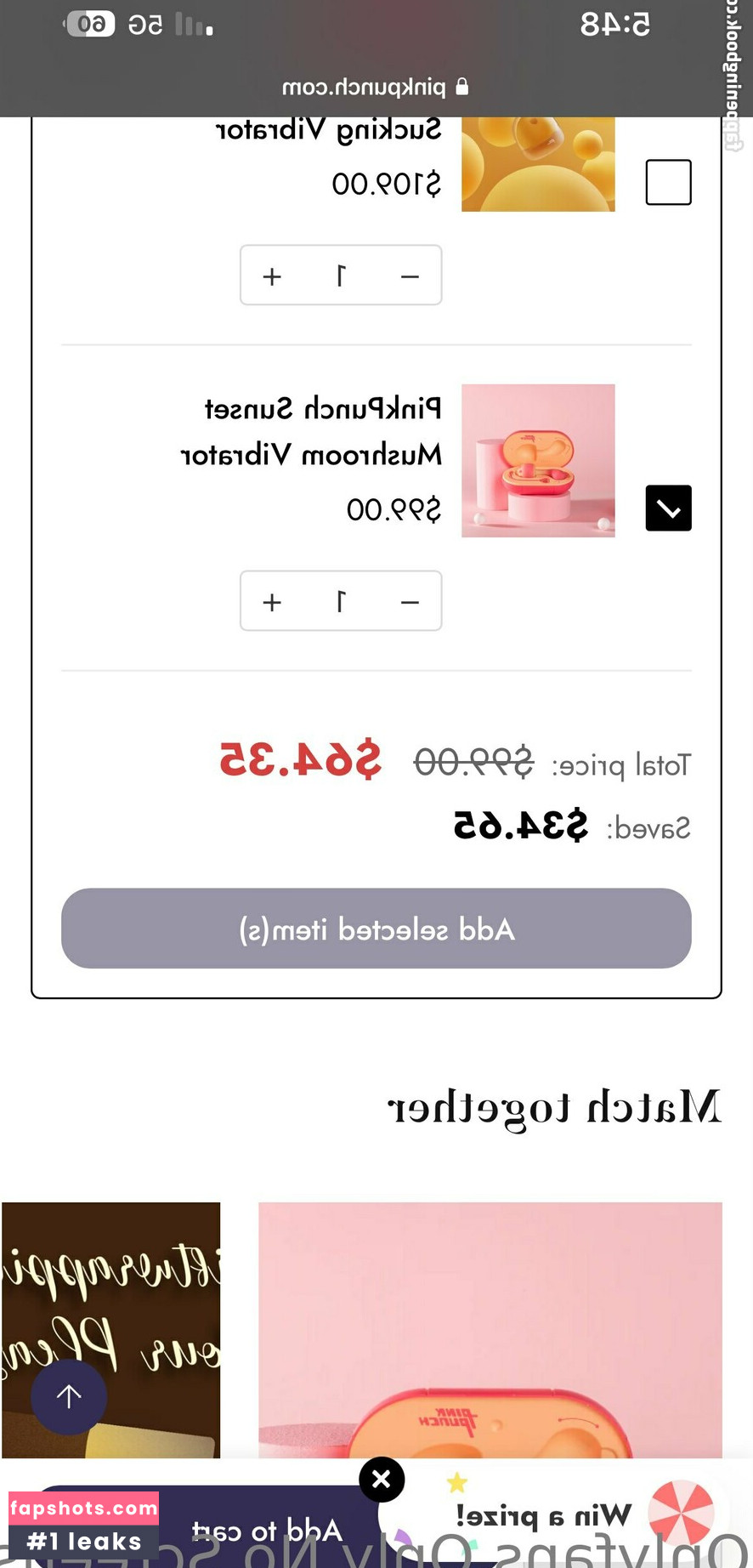Jump back to top with the arrow button
This screenshot has width=753, height=1568.
tap(69, 1396)
